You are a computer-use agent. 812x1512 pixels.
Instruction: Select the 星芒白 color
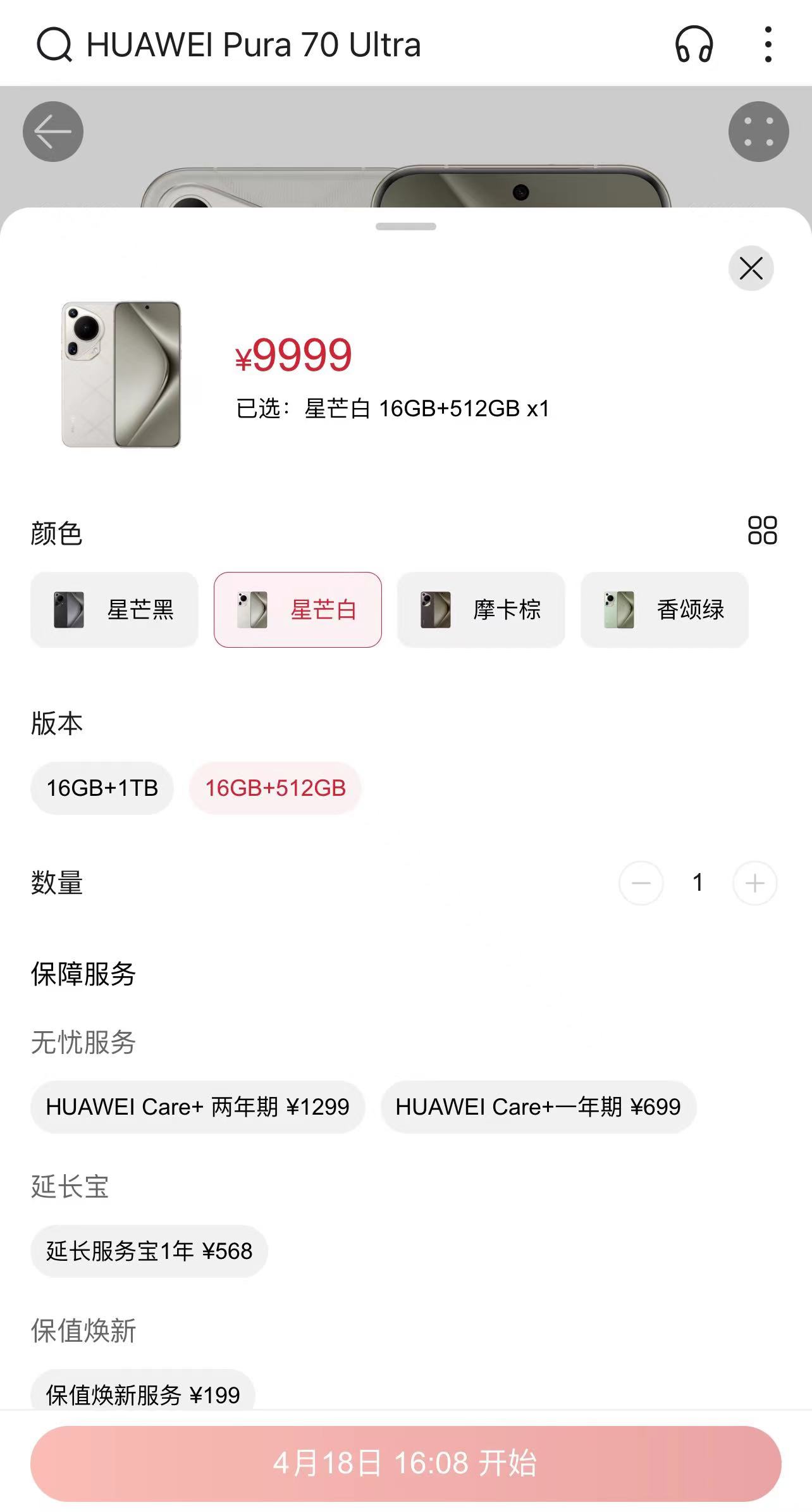point(298,610)
